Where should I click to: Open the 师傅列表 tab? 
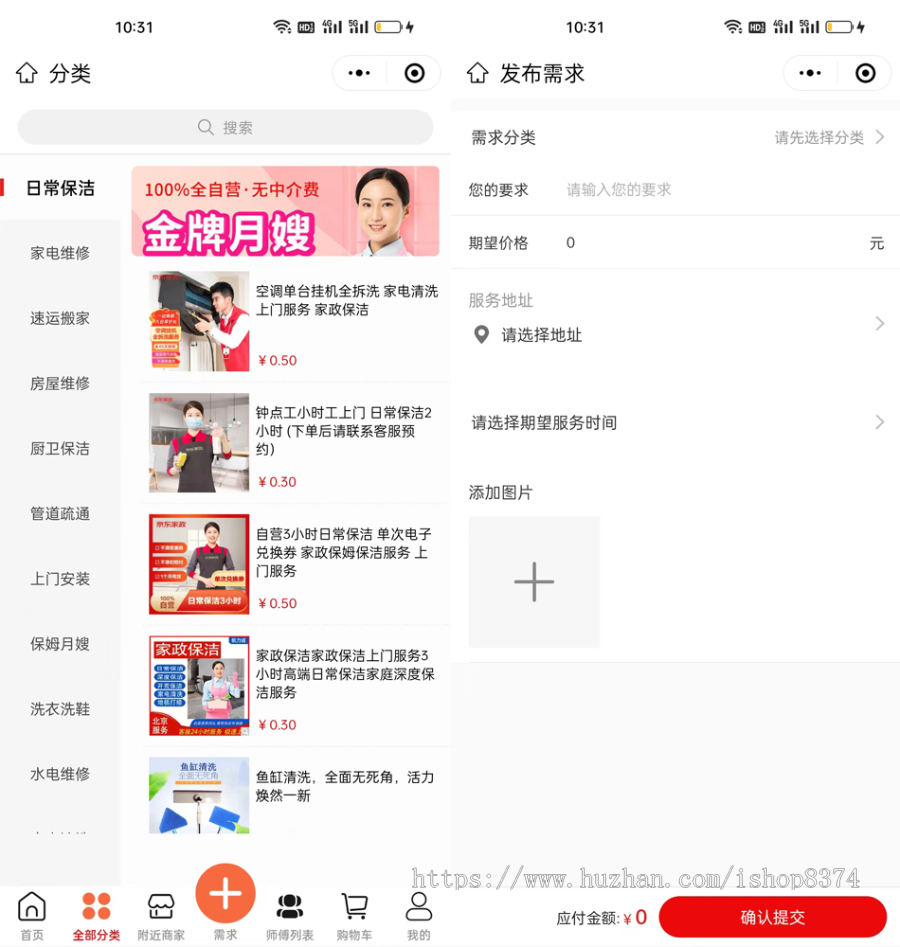tap(290, 916)
